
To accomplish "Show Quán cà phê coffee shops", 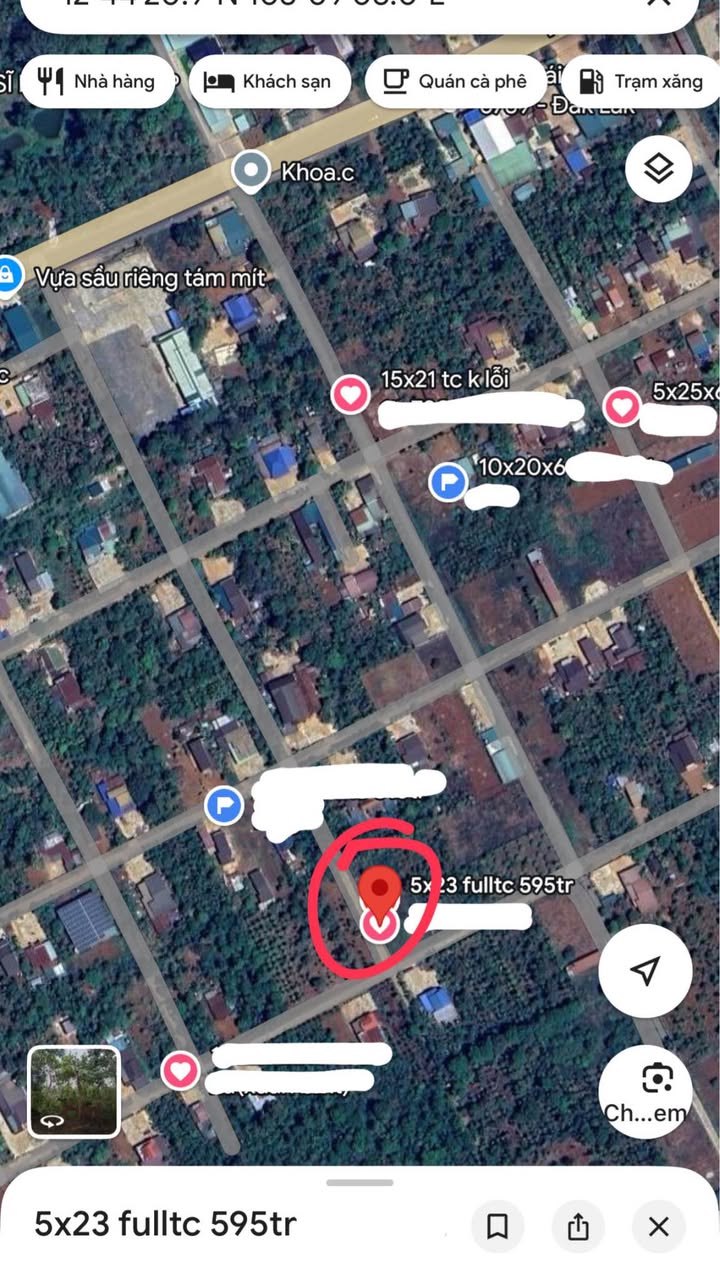I will pos(456,82).
